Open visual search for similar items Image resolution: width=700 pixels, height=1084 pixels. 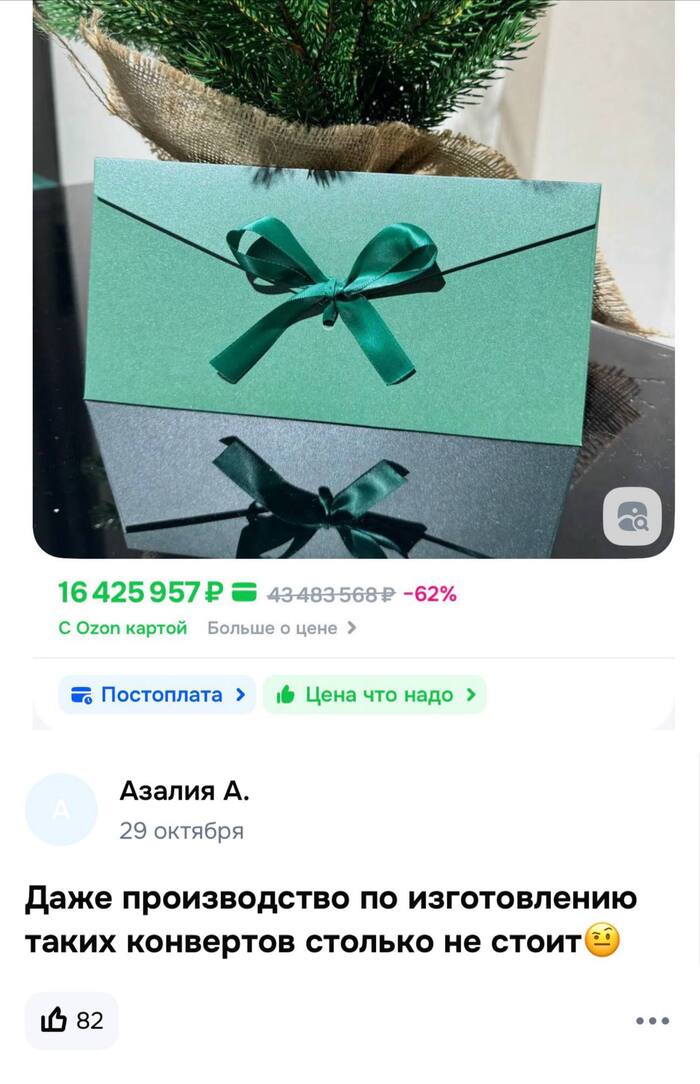pyautogui.click(x=631, y=516)
